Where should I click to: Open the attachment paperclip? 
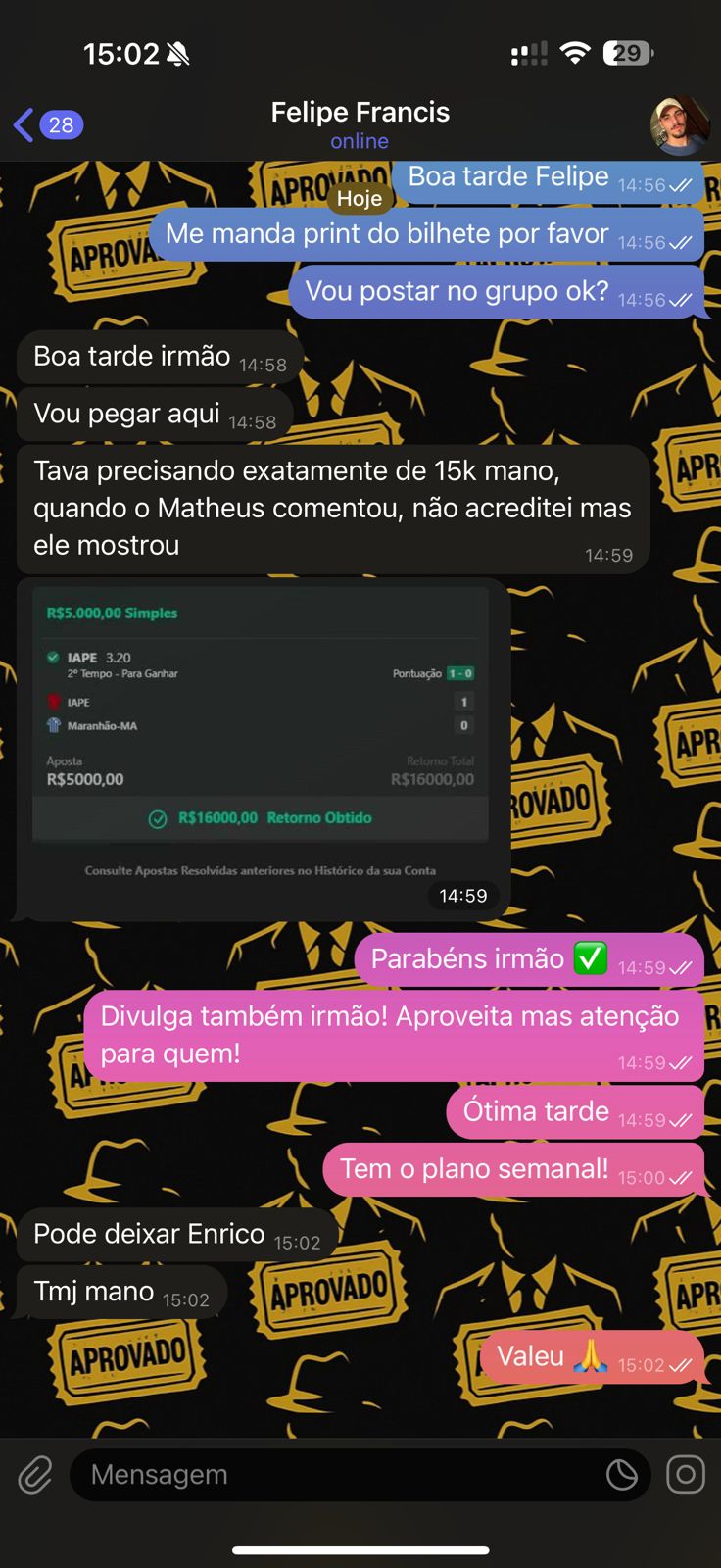pyautogui.click(x=35, y=1475)
